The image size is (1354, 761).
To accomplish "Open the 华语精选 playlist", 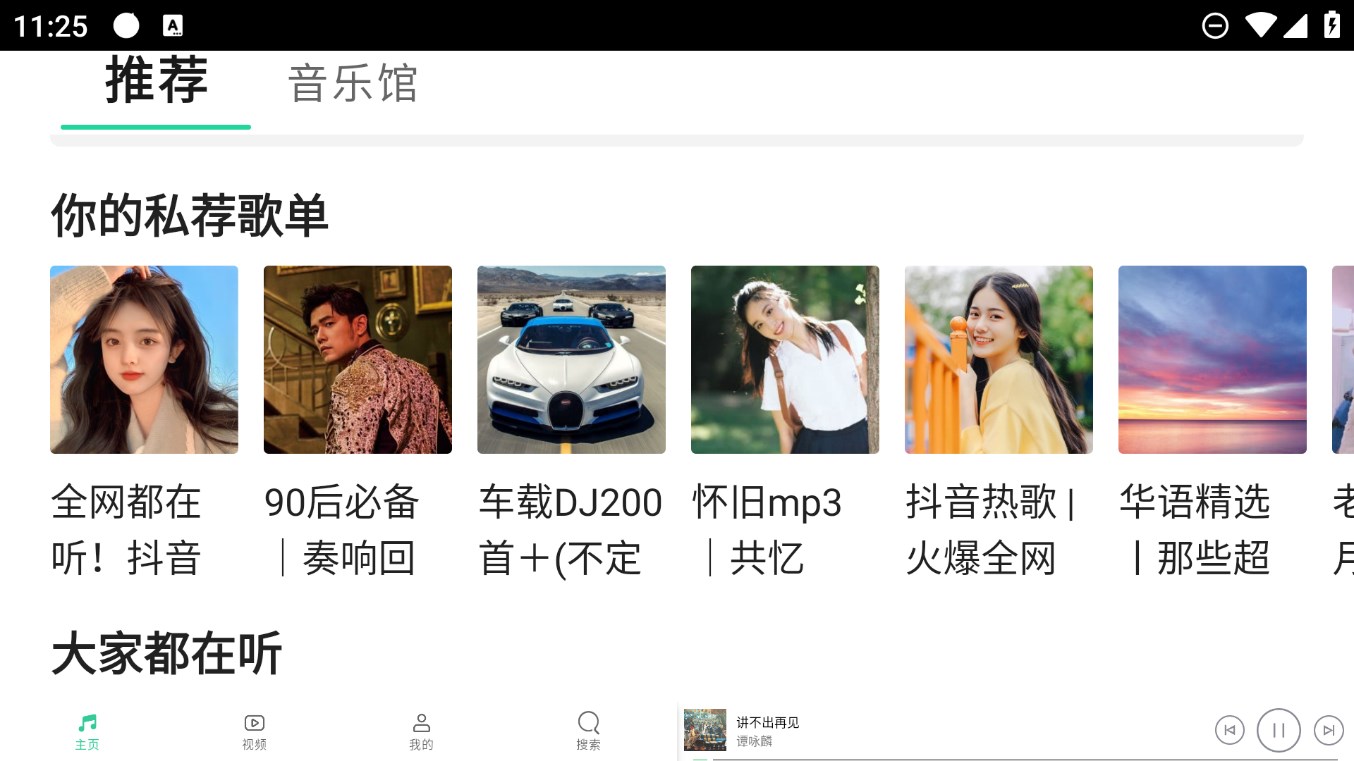I will coord(1212,360).
